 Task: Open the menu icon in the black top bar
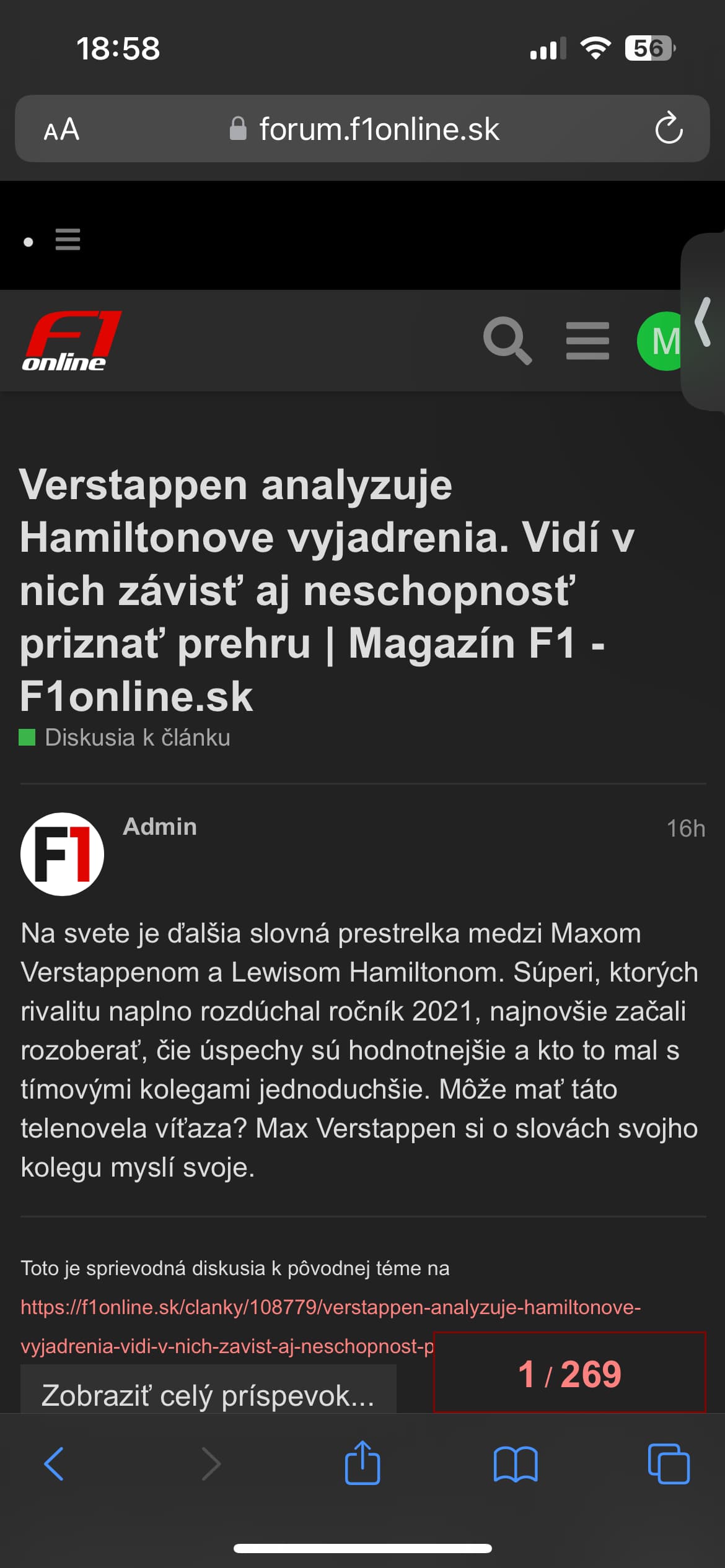(68, 239)
